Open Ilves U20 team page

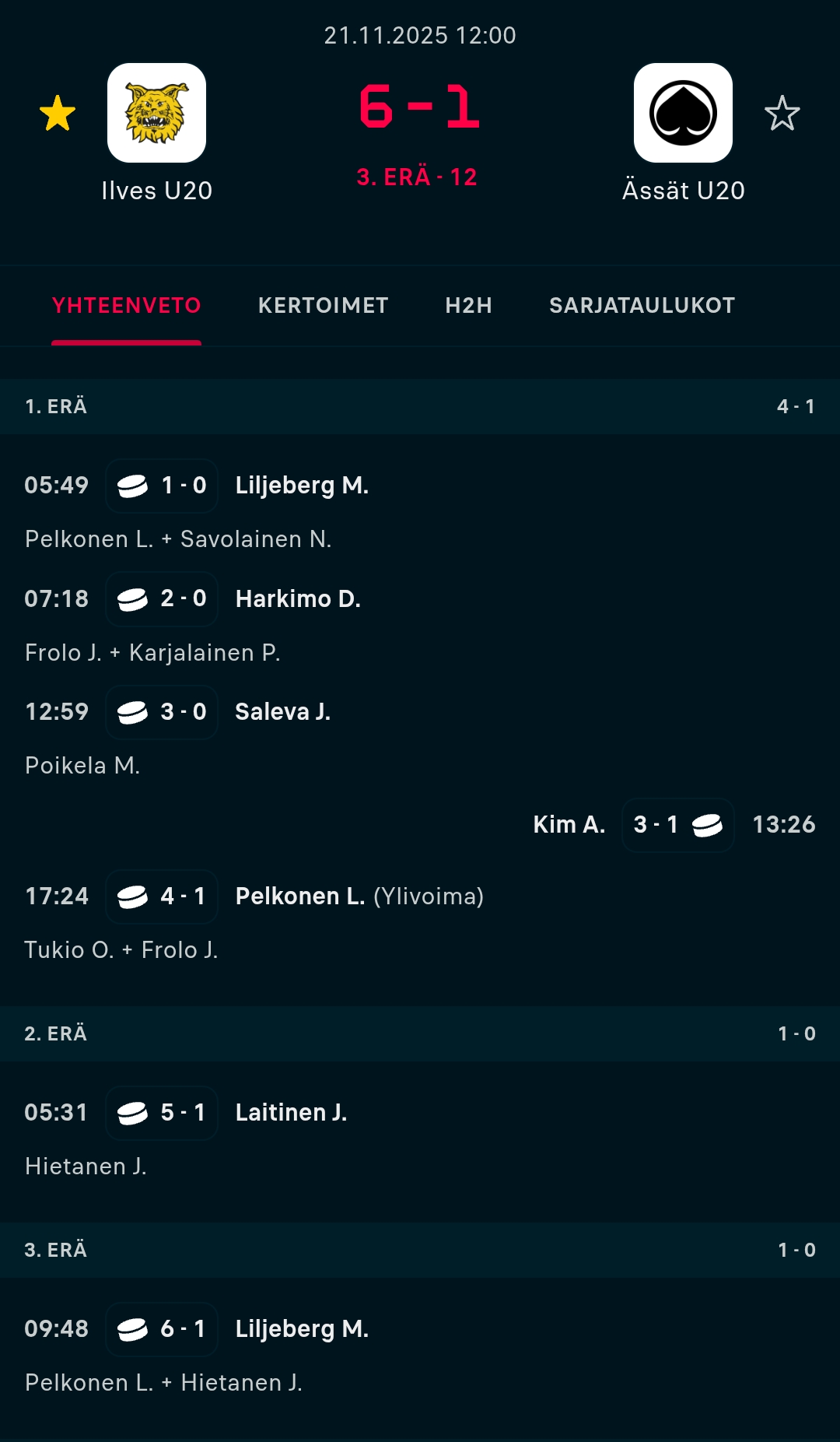pyautogui.click(x=156, y=114)
